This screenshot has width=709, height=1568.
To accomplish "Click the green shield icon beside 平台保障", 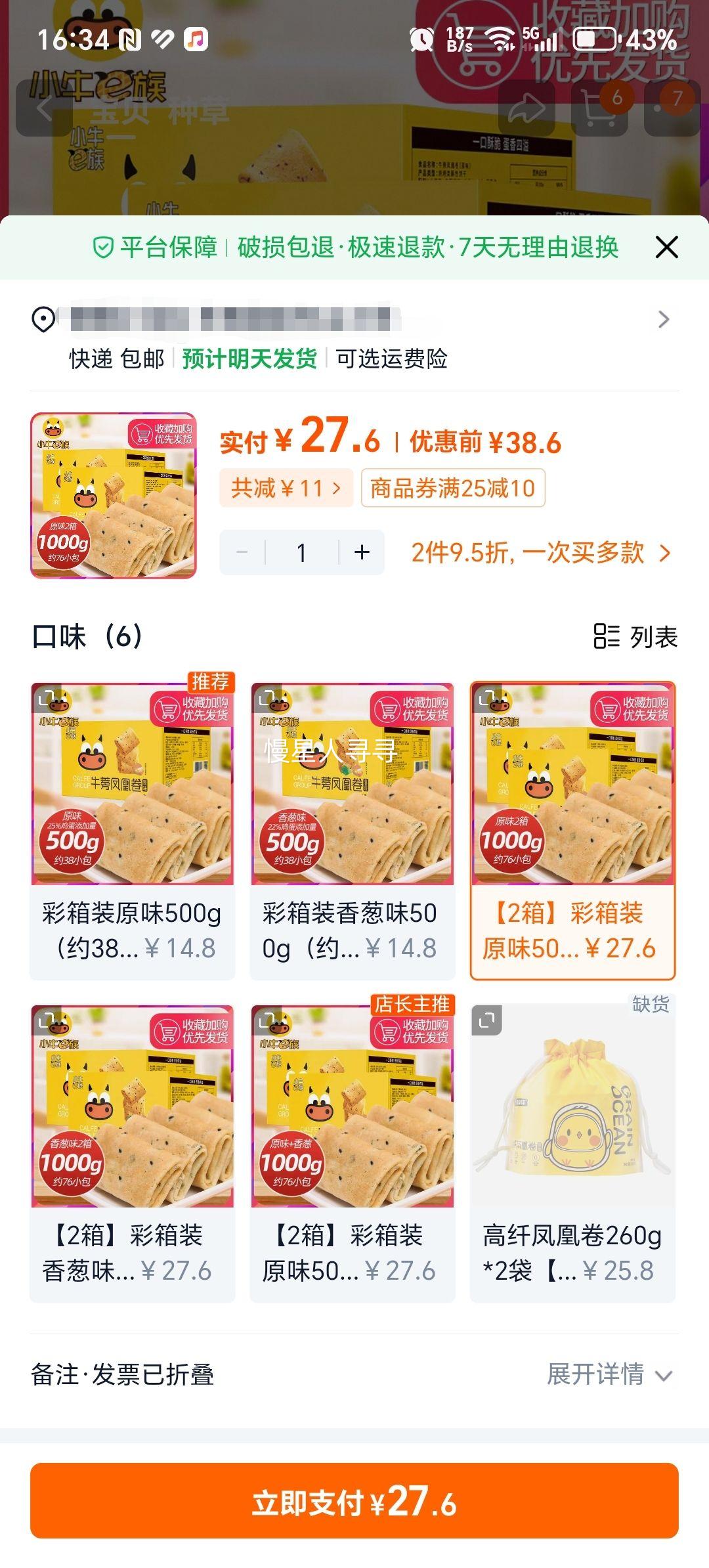I will tap(102, 248).
